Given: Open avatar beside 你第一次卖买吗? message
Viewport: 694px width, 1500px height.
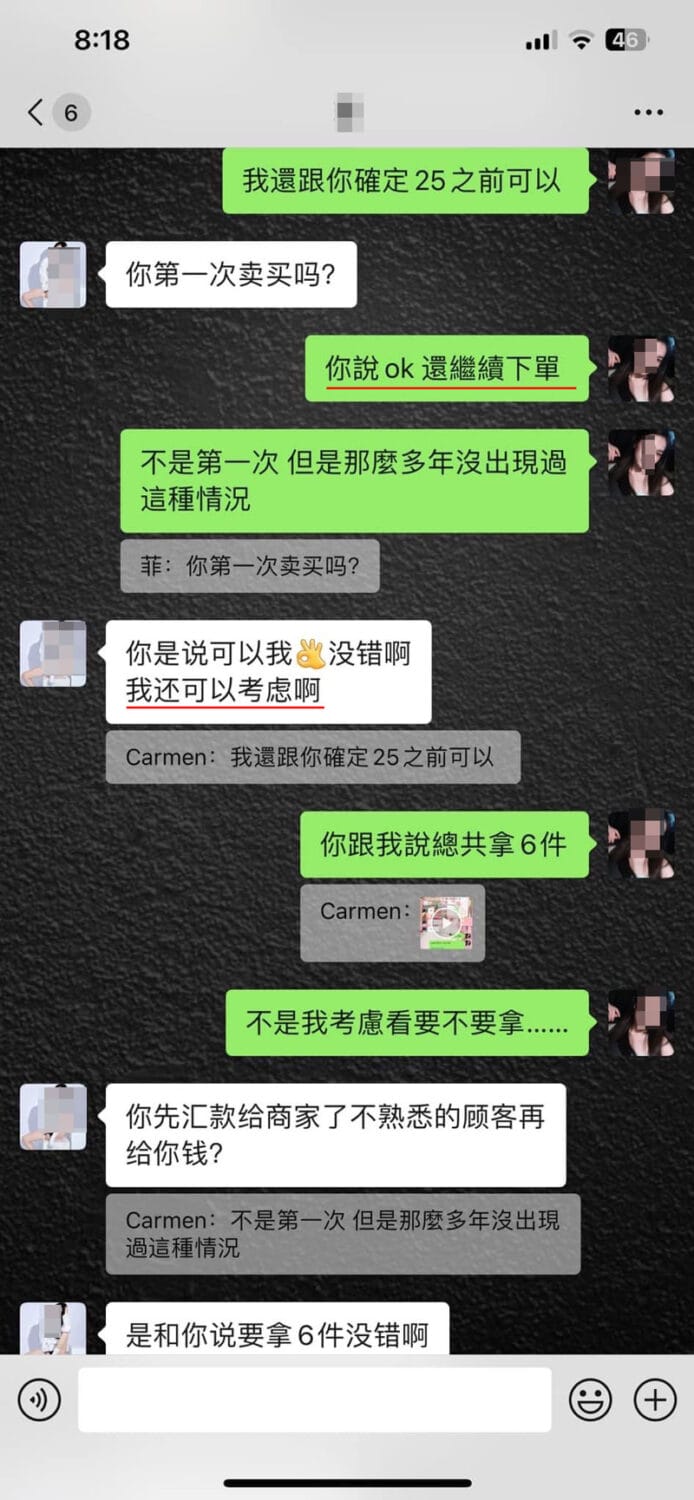Looking at the screenshot, I should pyautogui.click(x=53, y=274).
